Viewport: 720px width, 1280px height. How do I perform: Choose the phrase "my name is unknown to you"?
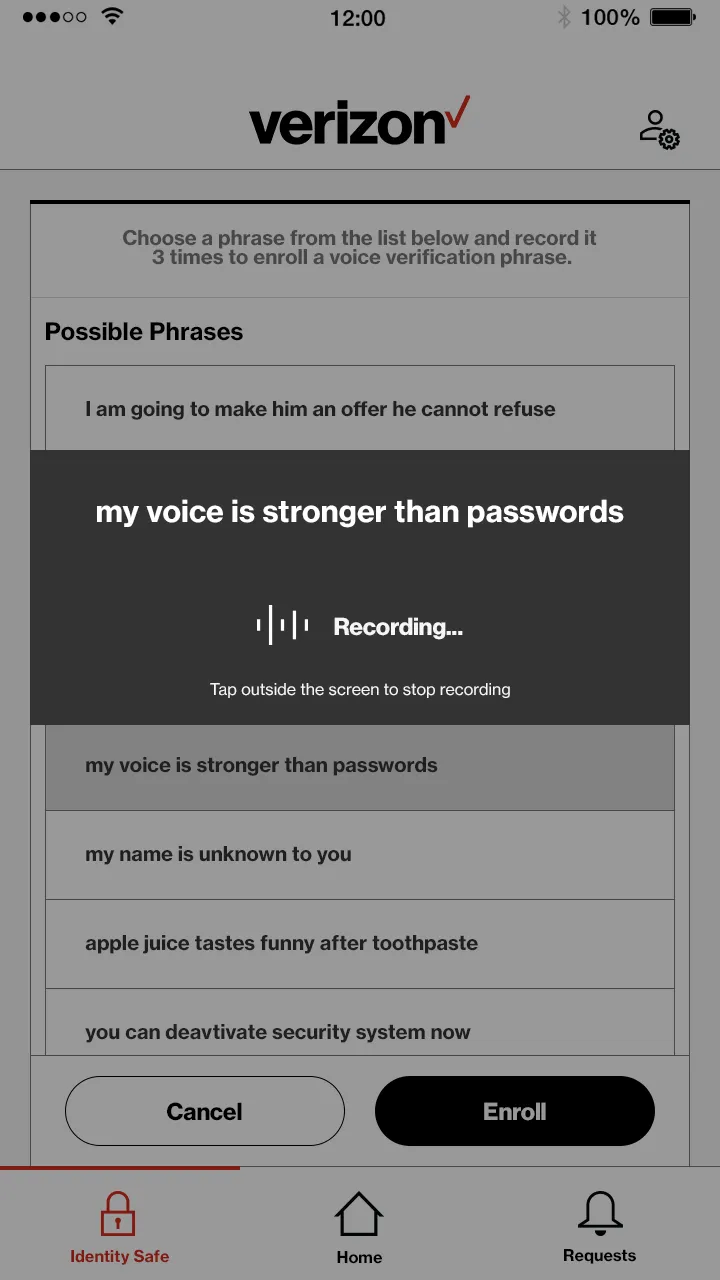point(360,855)
